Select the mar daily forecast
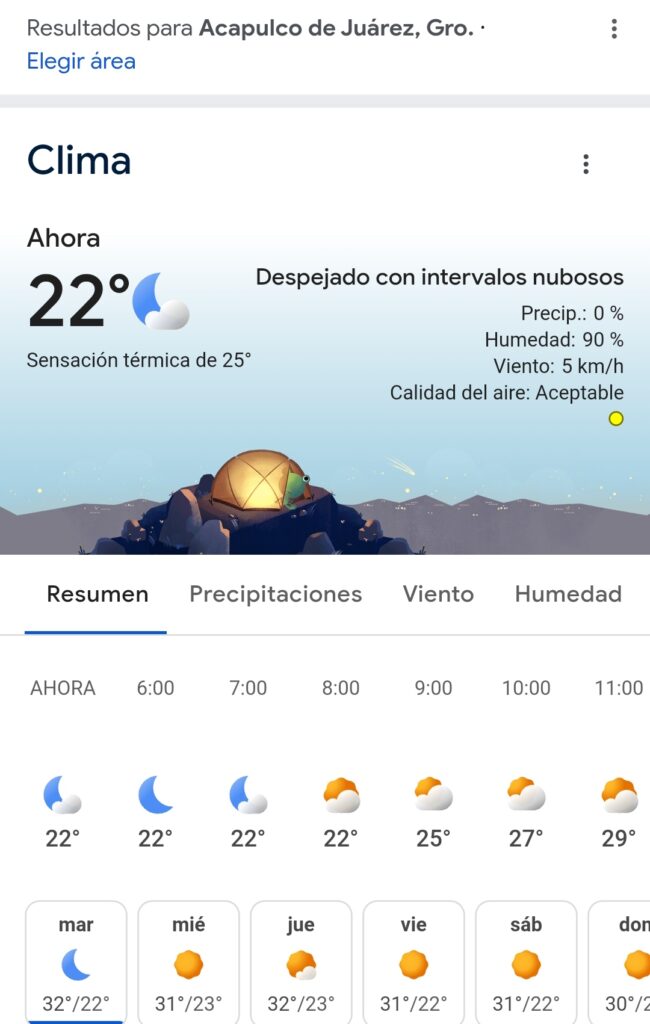Screen dimensions: 650x1024 [x=76, y=962]
